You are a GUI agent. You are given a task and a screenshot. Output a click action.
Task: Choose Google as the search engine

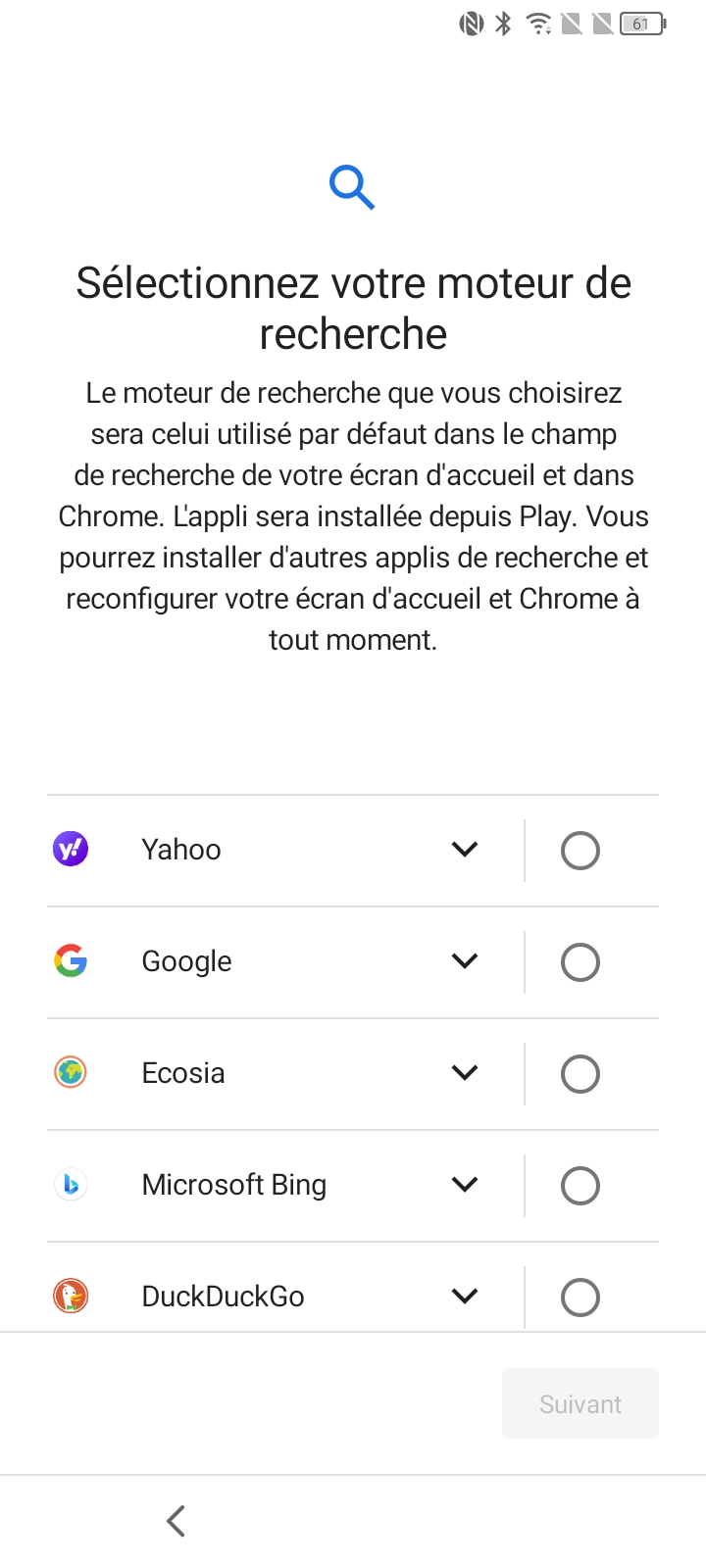point(580,962)
